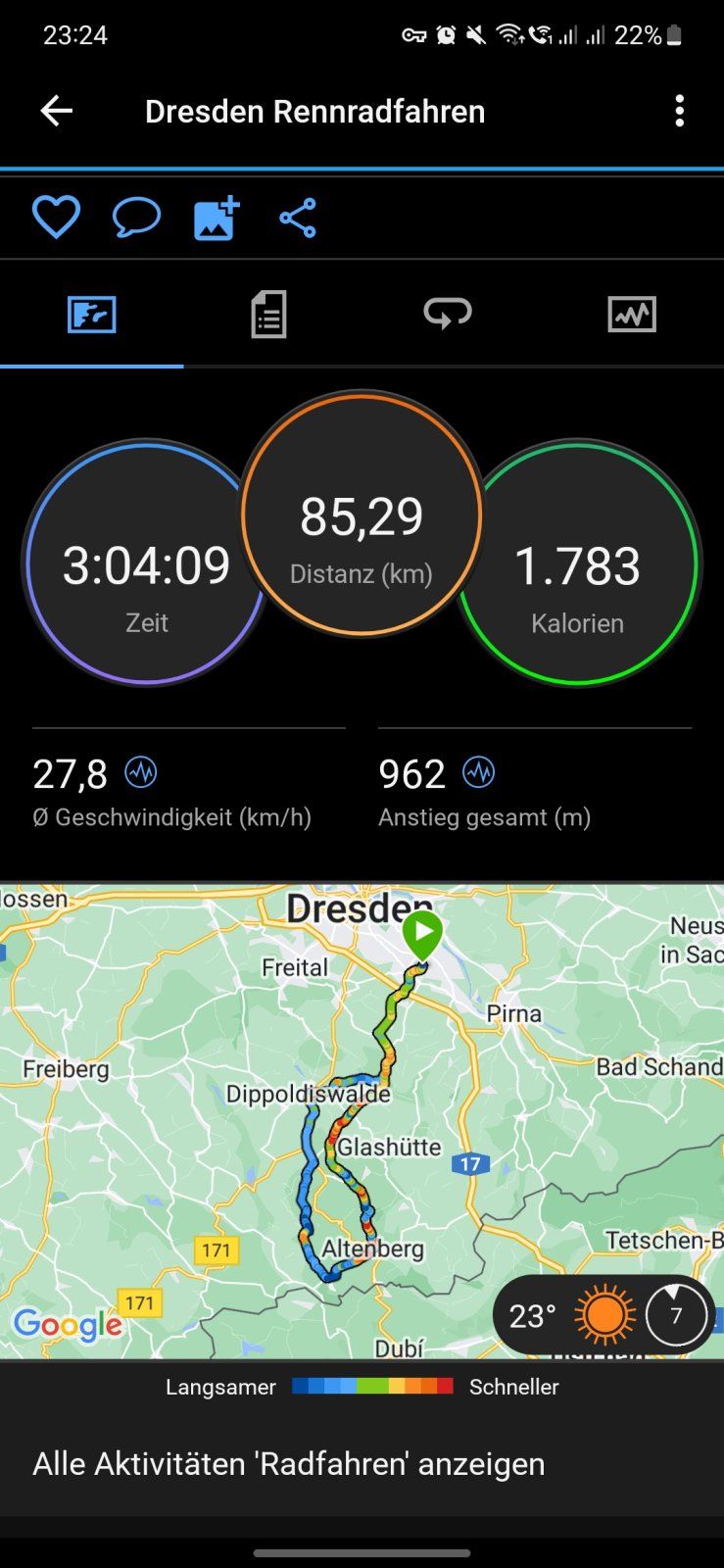Viewport: 724px width, 1568px height.
Task: Switch to the laps tab
Action: (x=448, y=314)
